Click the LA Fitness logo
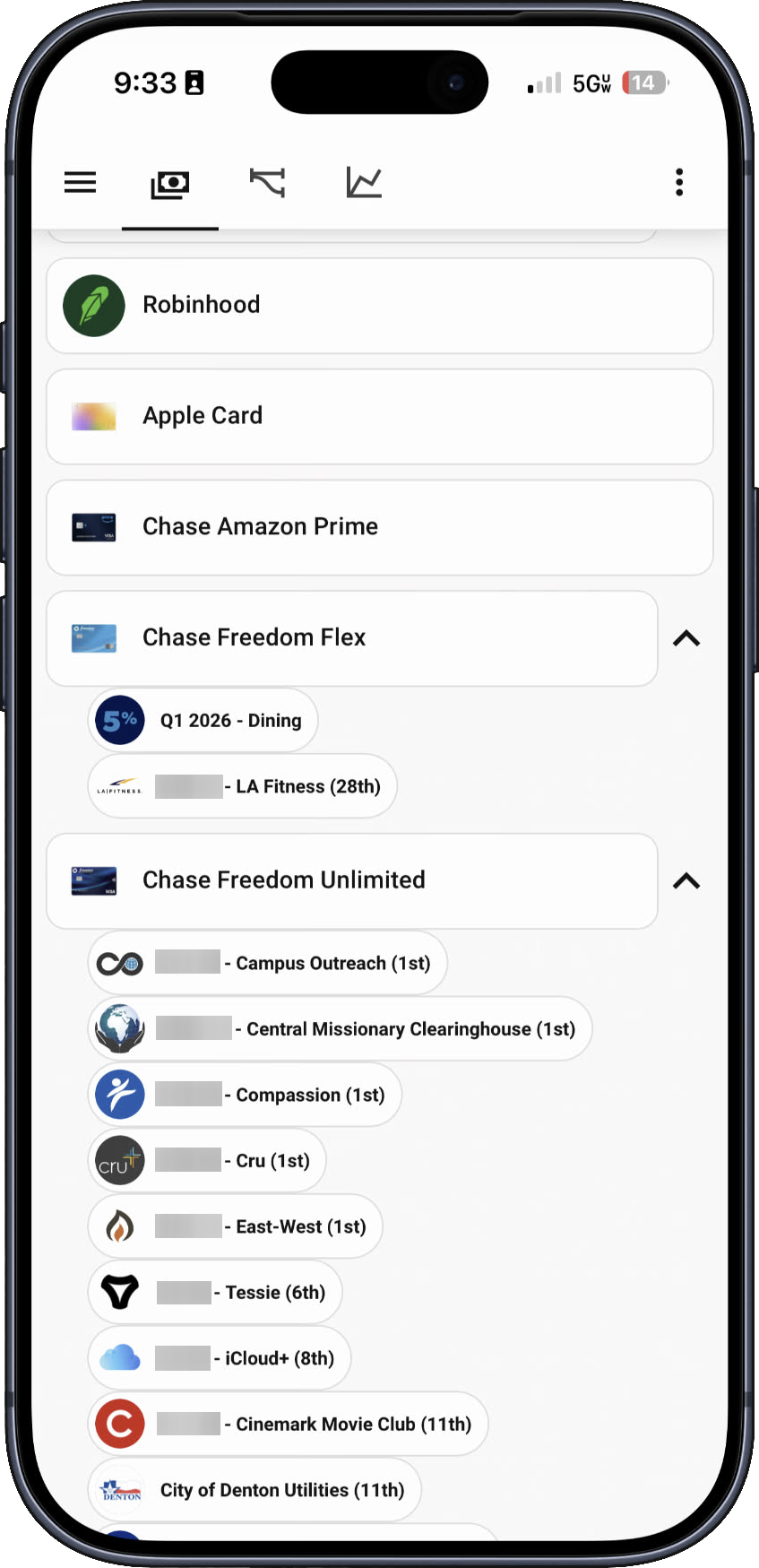The height and width of the screenshot is (1568, 759). (118, 785)
